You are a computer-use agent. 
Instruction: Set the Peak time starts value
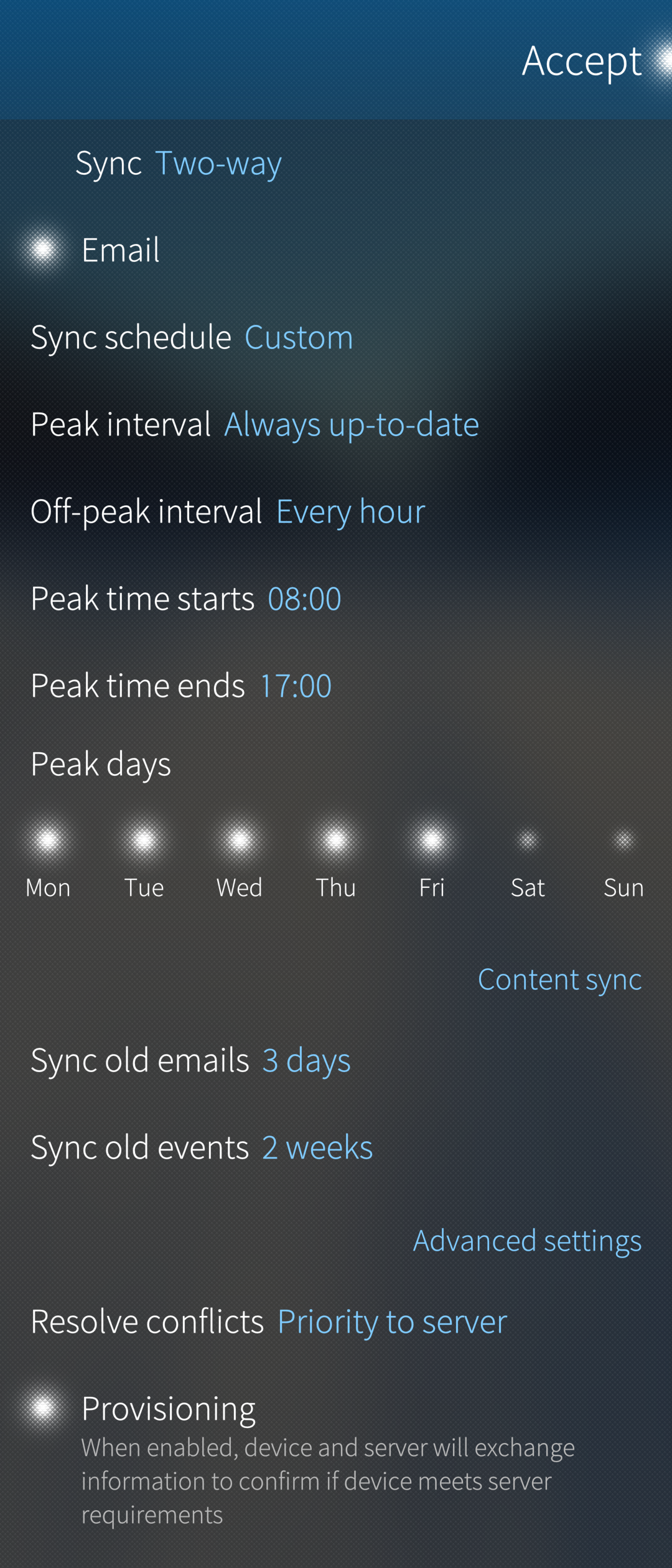coord(185,599)
